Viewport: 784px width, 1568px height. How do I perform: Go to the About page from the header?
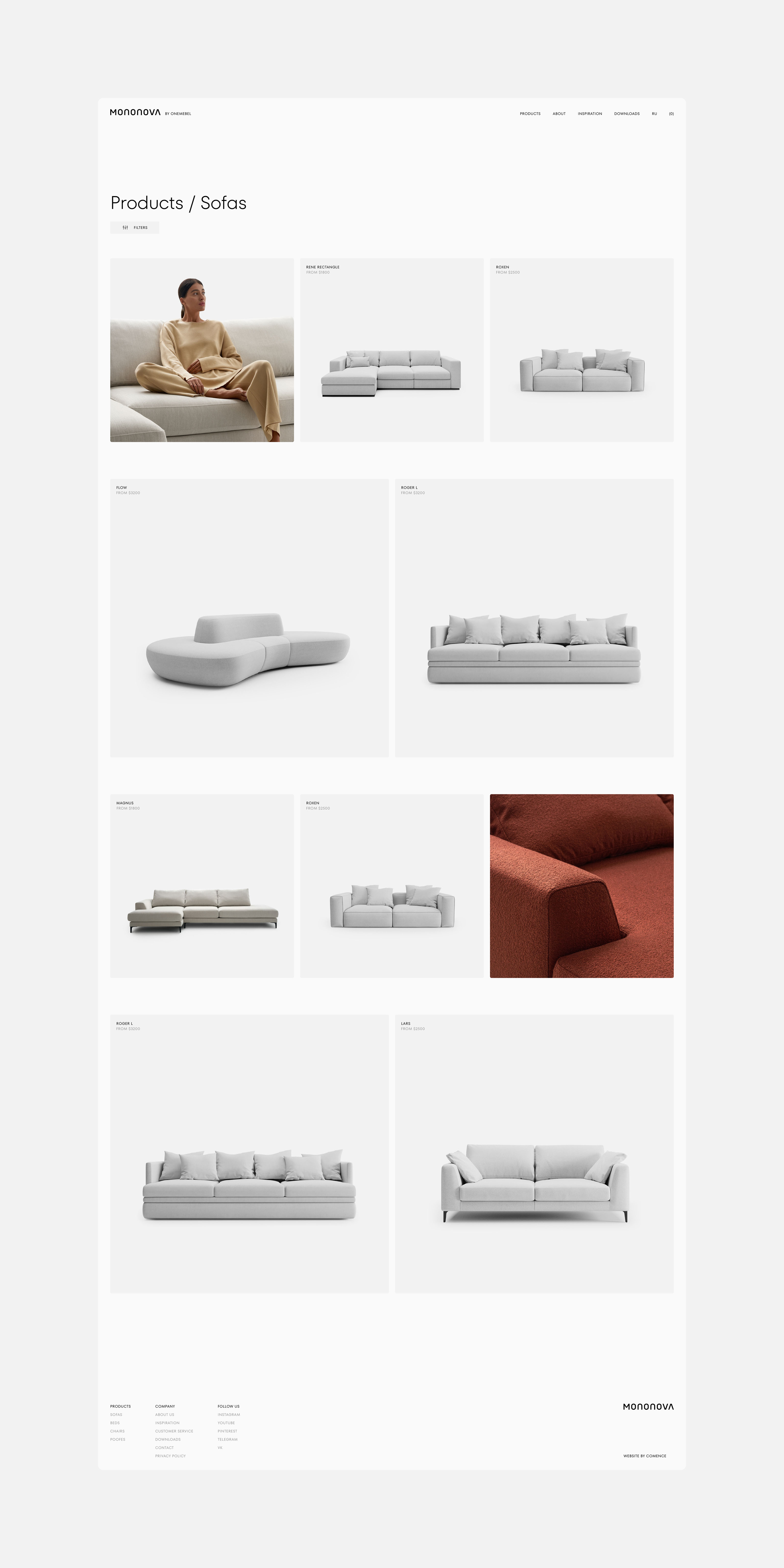tap(559, 114)
